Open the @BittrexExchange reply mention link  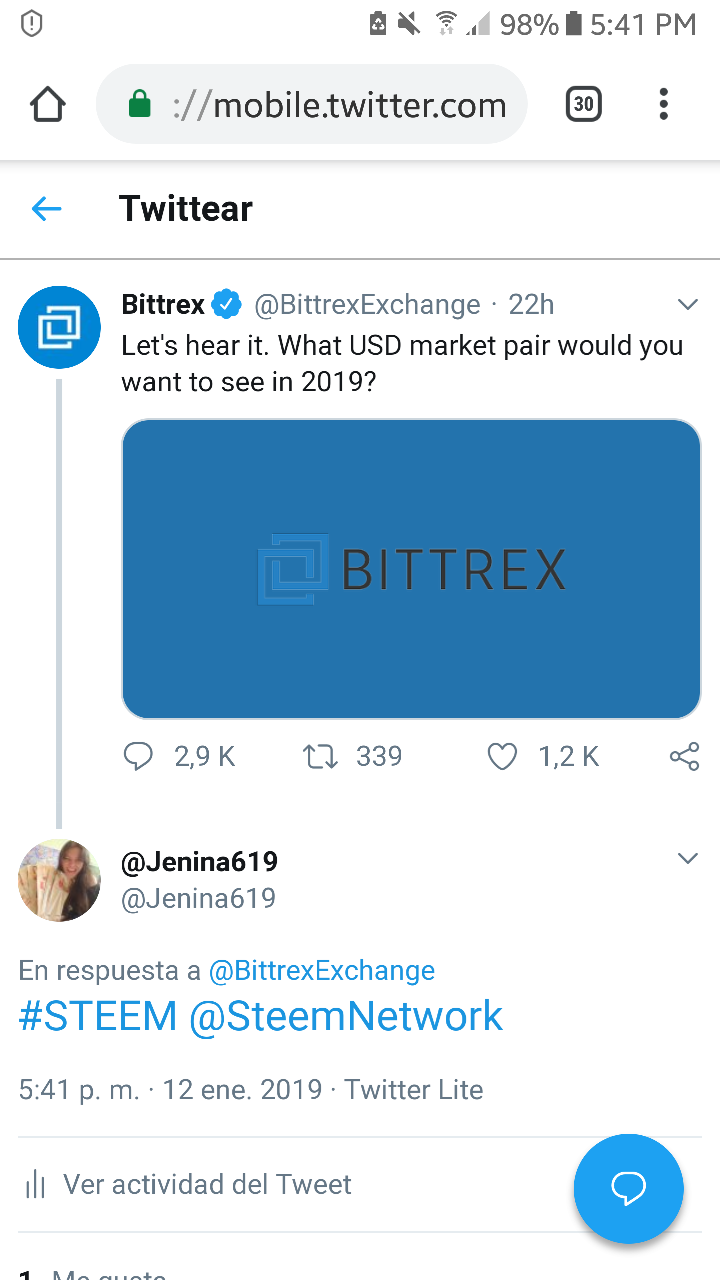click(x=321, y=970)
